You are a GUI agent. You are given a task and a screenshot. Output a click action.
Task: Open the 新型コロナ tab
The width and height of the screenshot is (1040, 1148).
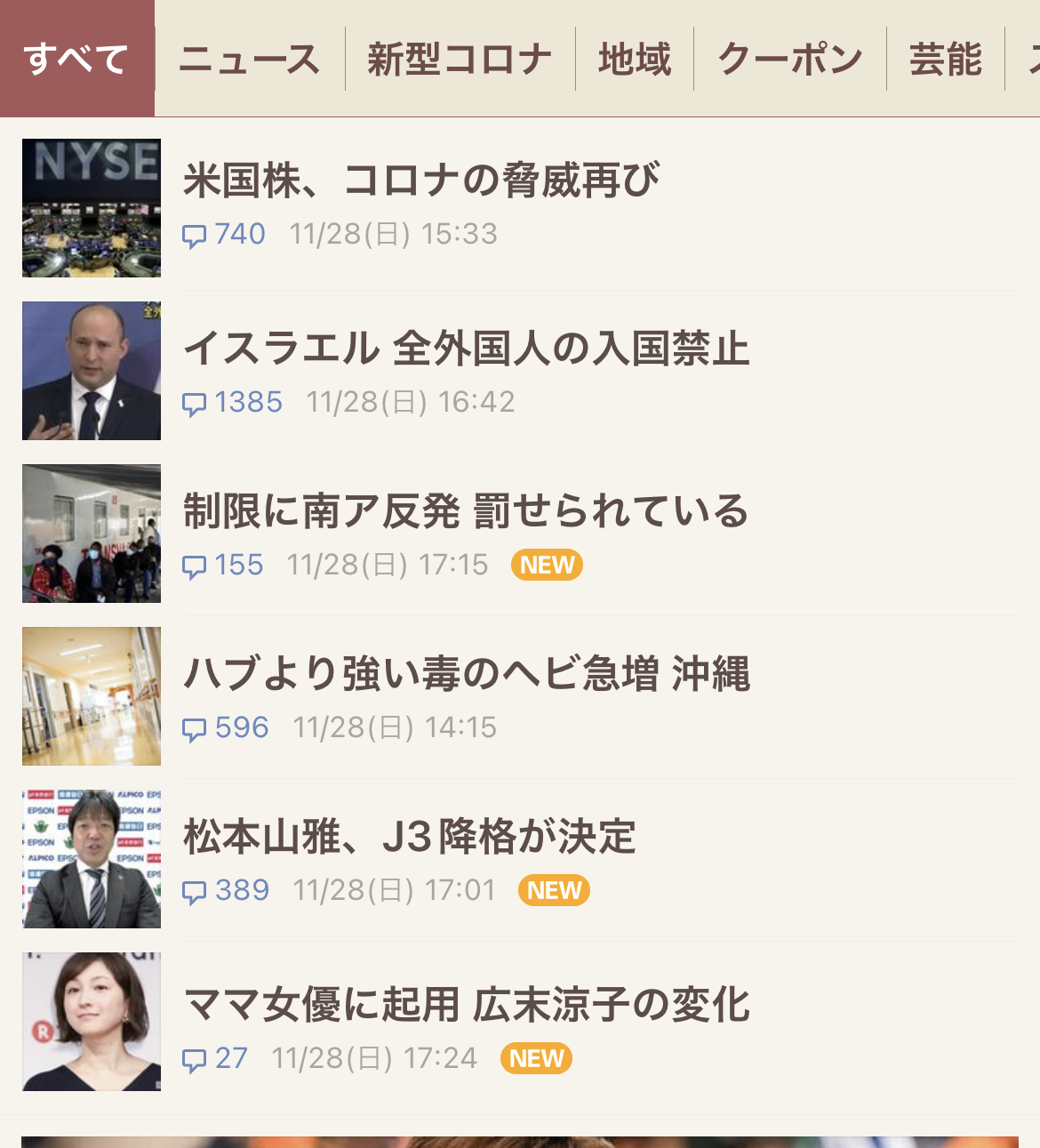pyautogui.click(x=460, y=59)
